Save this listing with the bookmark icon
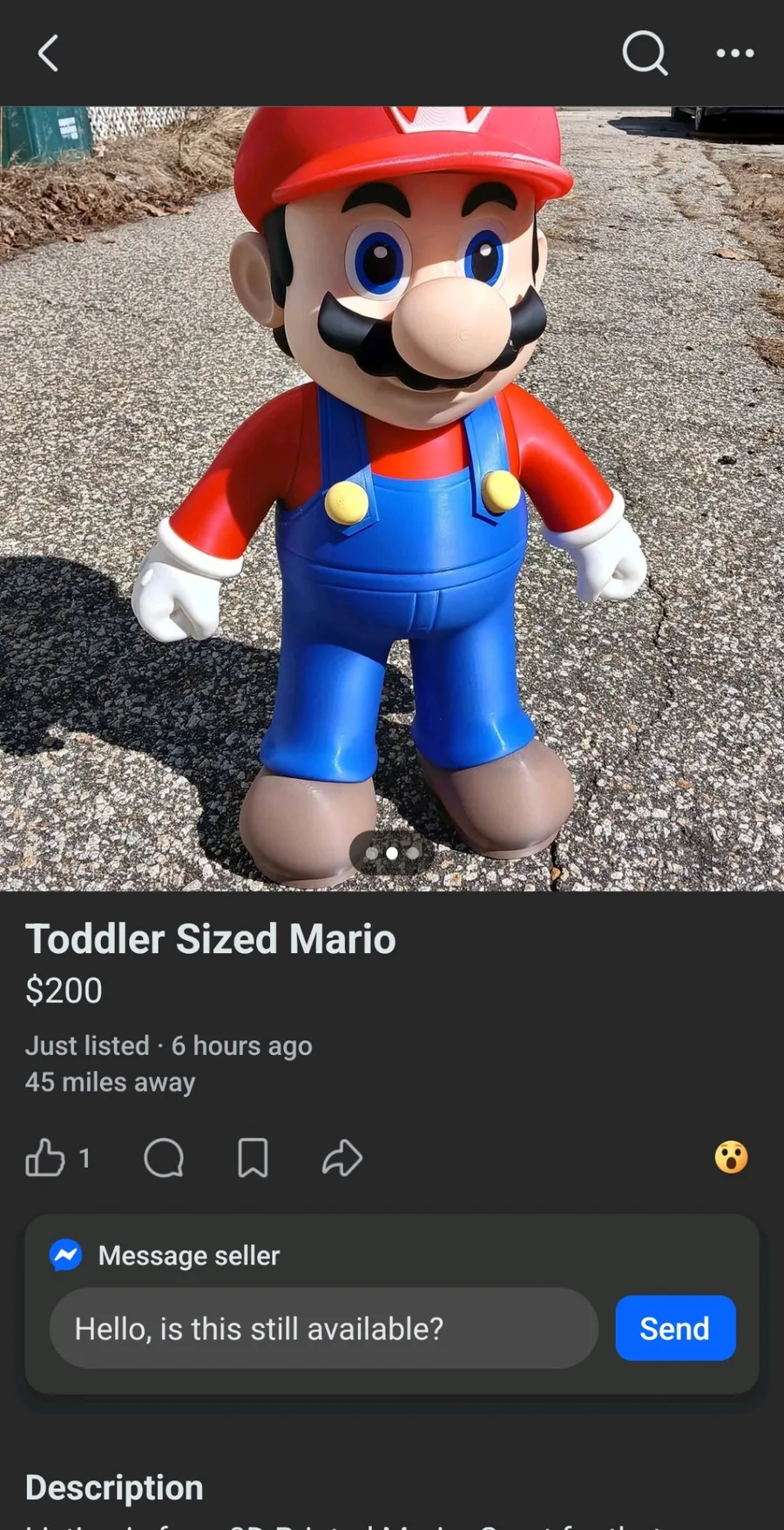Viewport: 784px width, 1530px height. [253, 1158]
